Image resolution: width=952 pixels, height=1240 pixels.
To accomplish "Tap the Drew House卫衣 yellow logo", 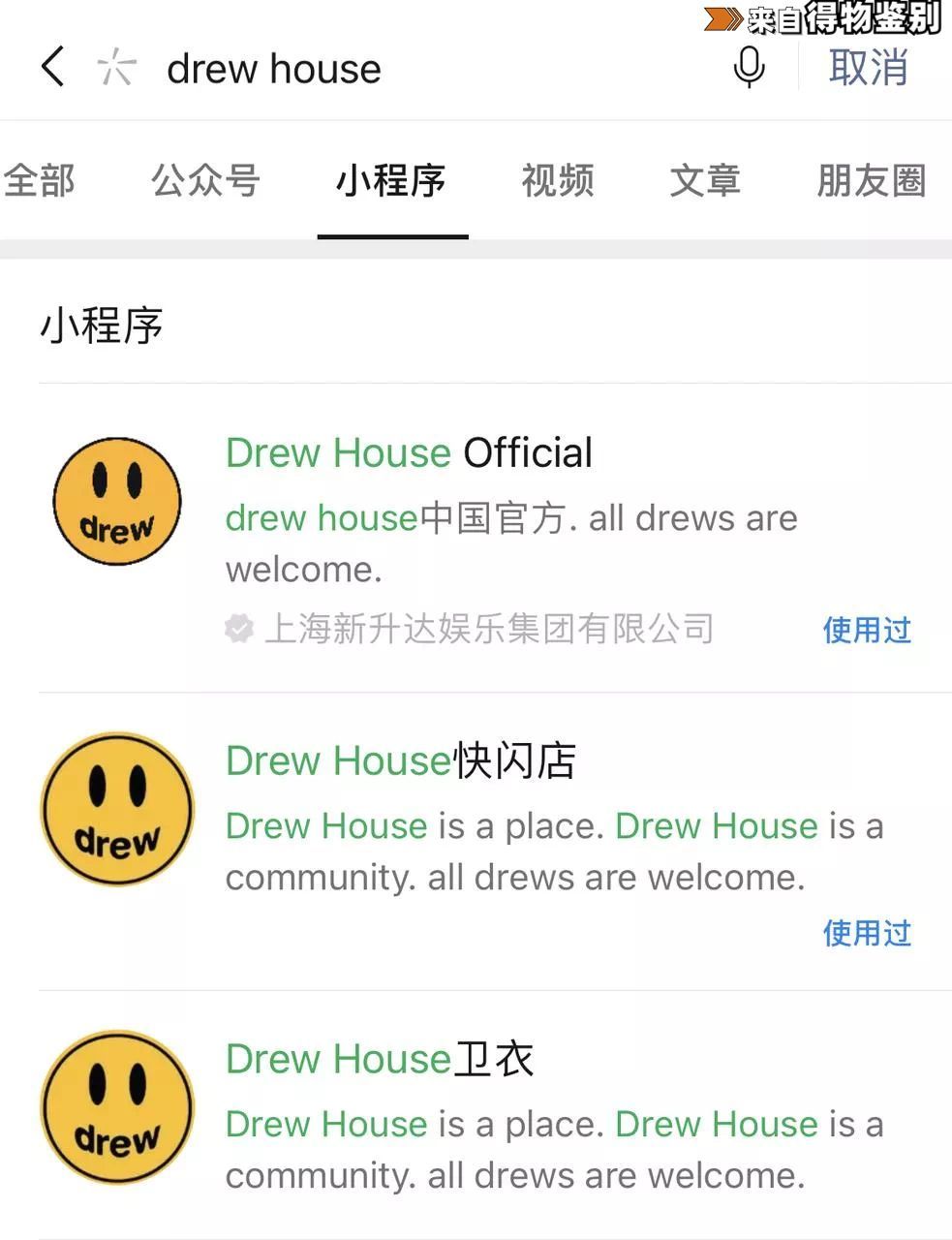I will pyautogui.click(x=116, y=1107).
